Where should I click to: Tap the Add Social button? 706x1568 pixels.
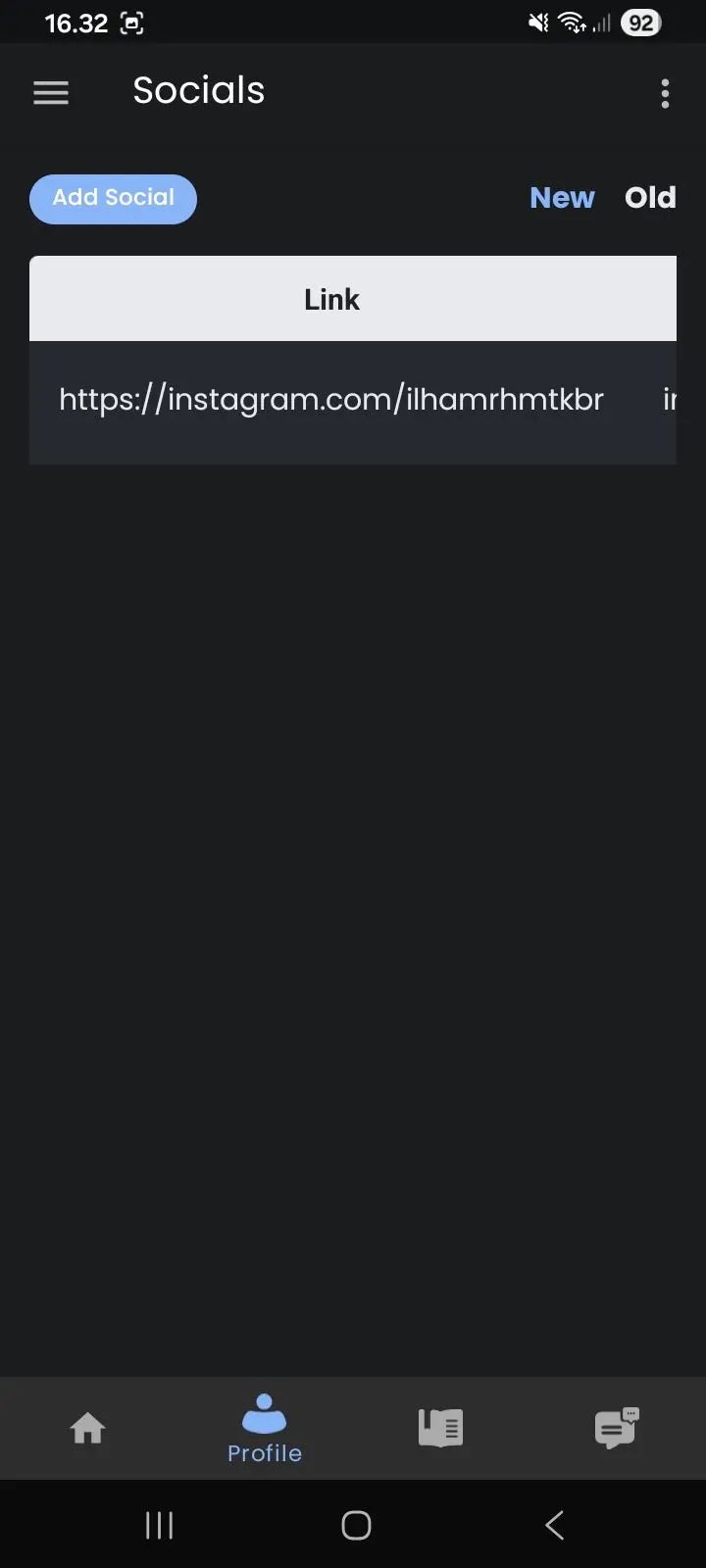point(113,199)
